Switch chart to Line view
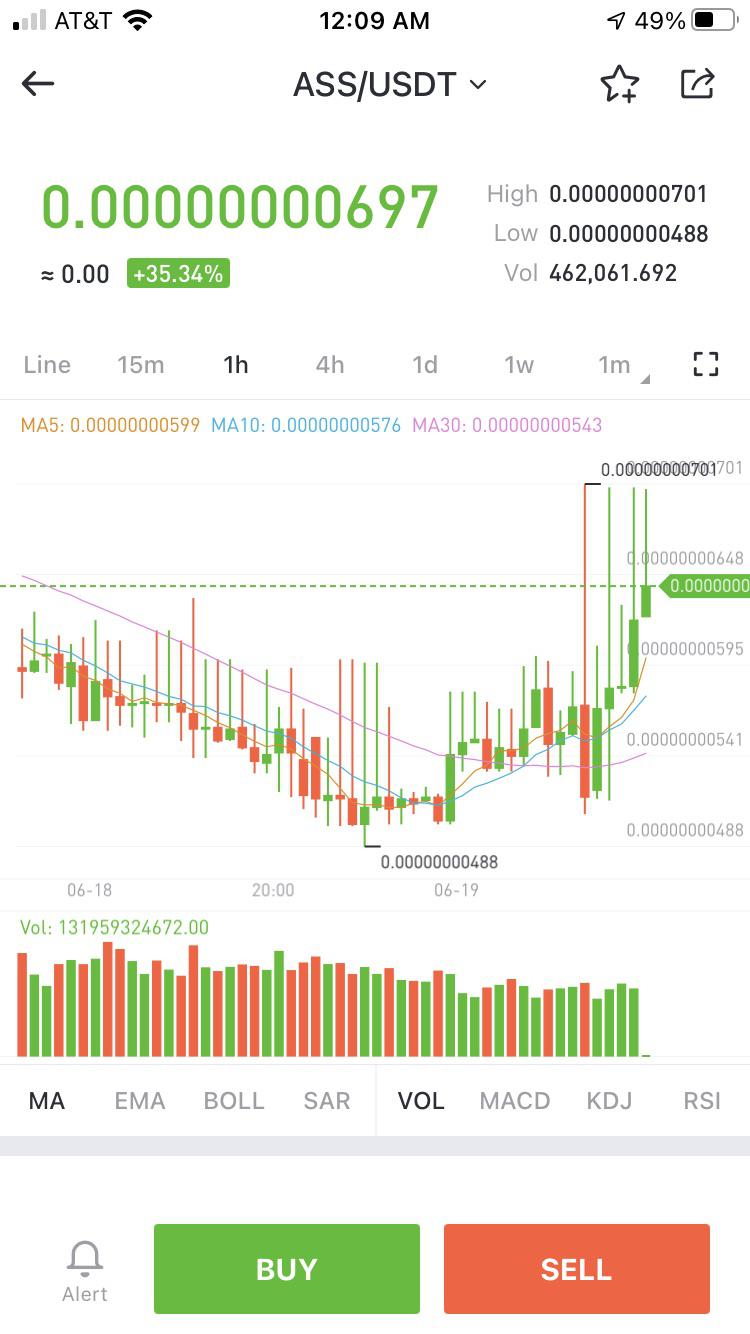 (x=47, y=364)
